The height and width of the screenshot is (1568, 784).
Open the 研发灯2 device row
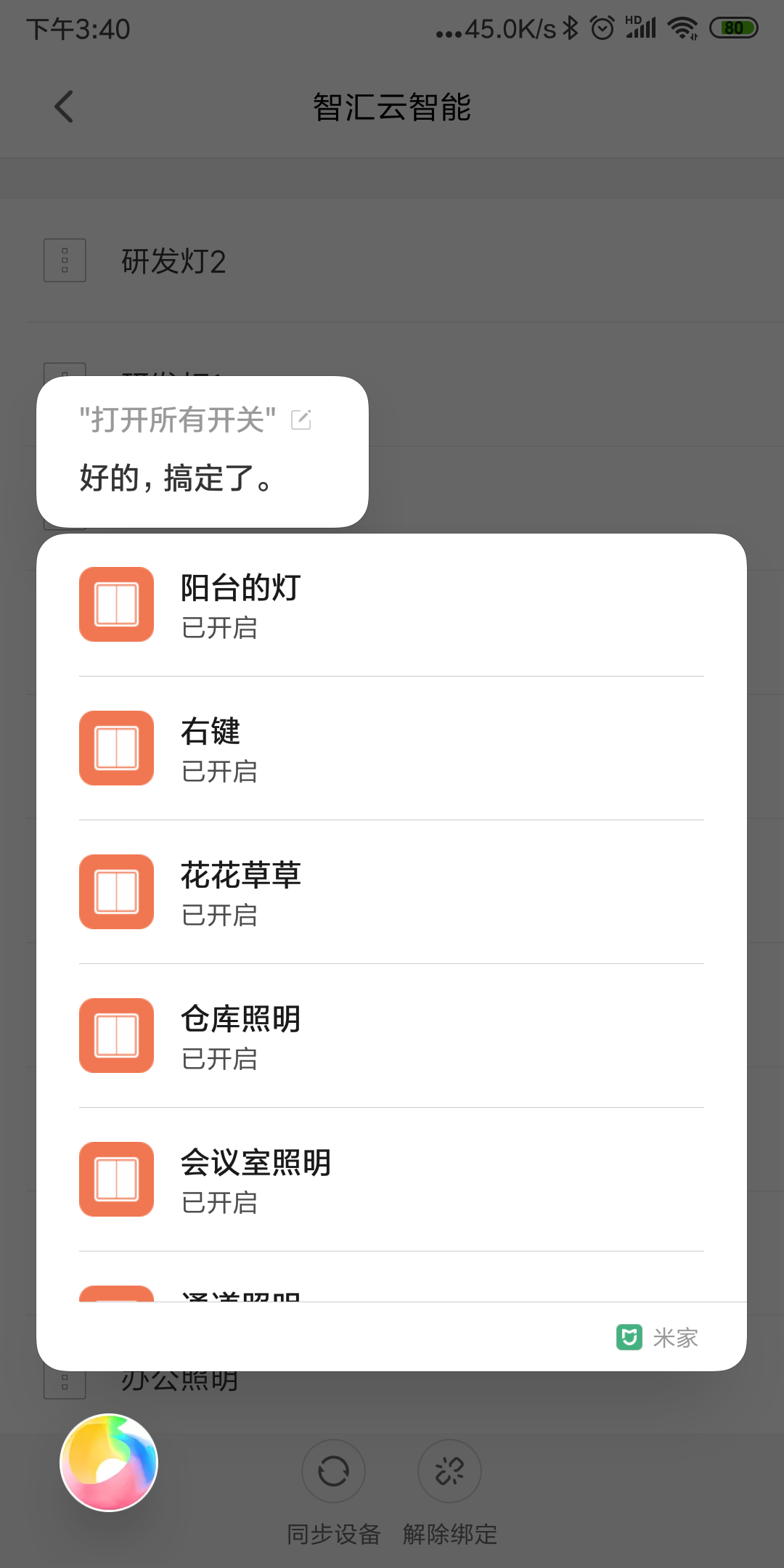392,261
